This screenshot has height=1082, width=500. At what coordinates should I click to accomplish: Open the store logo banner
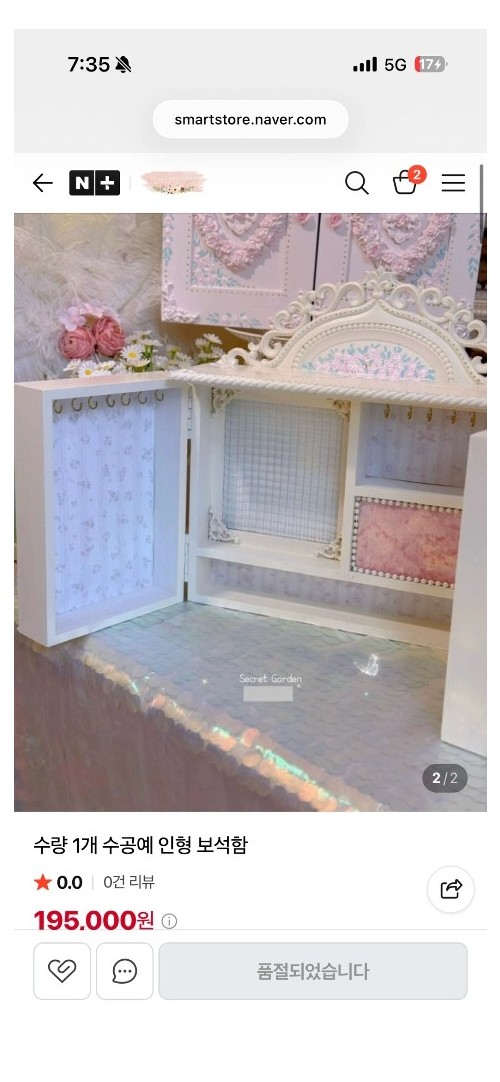[x=173, y=183]
